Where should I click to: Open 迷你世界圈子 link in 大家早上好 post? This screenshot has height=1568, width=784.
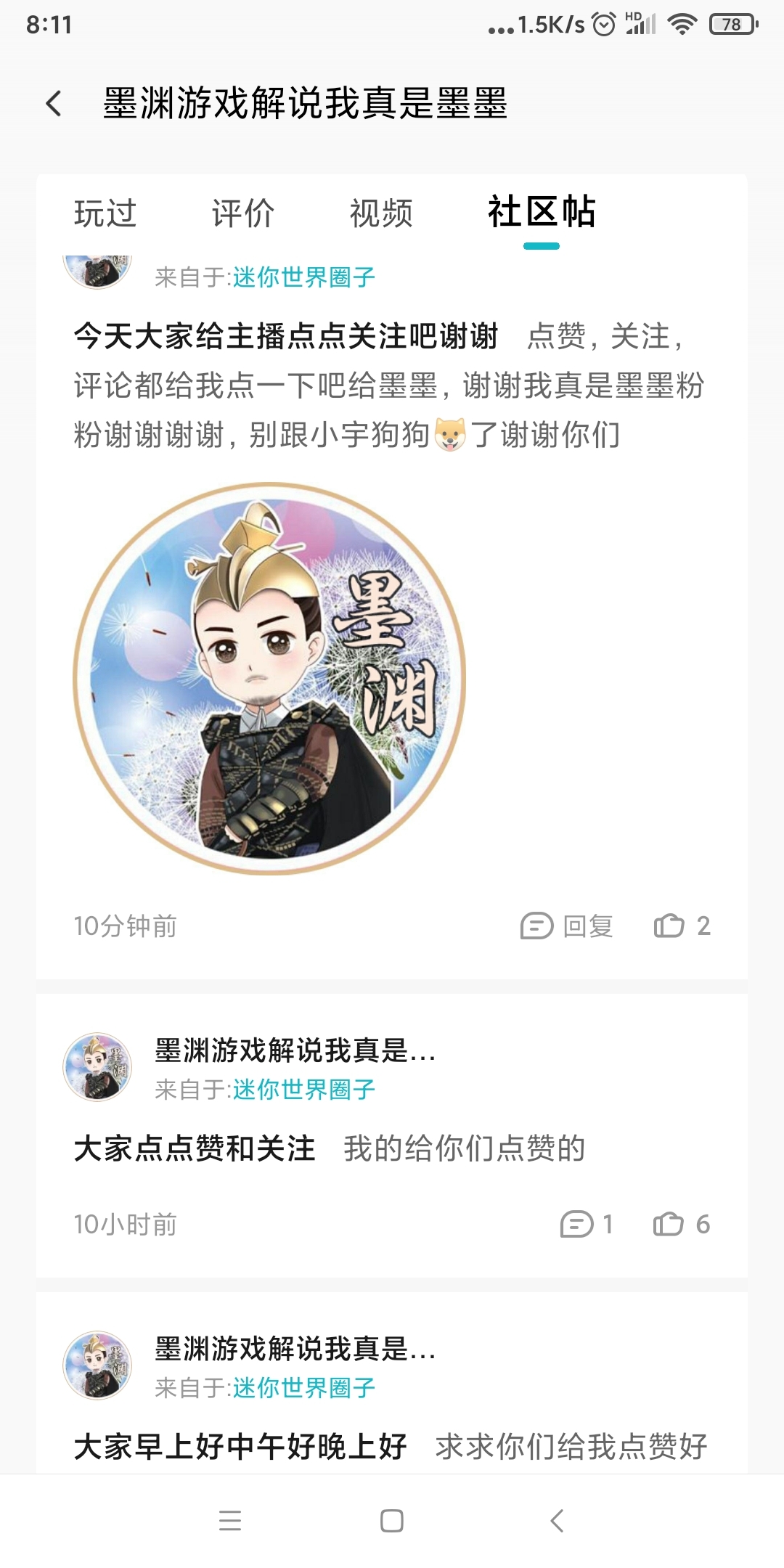click(304, 1388)
